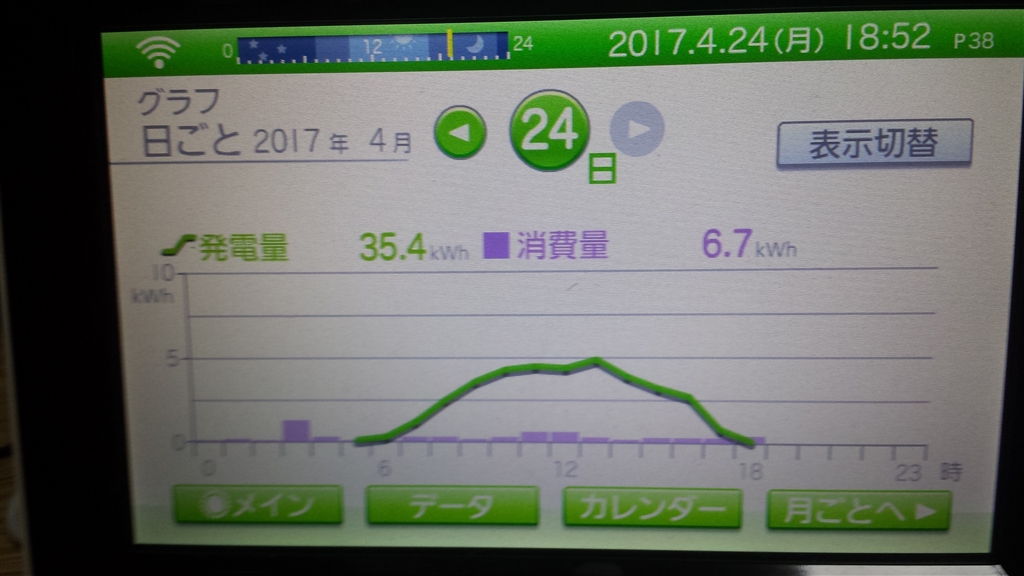1024x576 pixels.
Task: Return to the メイン main screen
Action: click(x=258, y=506)
